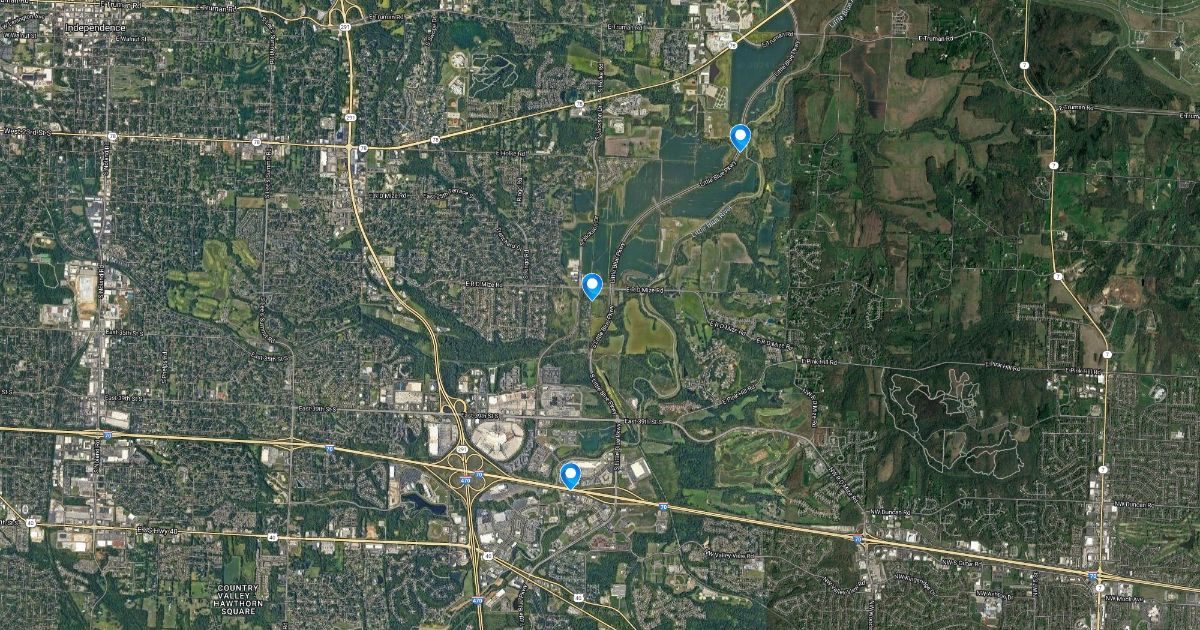The width and height of the screenshot is (1200, 630).
Task: Select the marker at E R.D. Mize Rd
Action: coord(592,286)
